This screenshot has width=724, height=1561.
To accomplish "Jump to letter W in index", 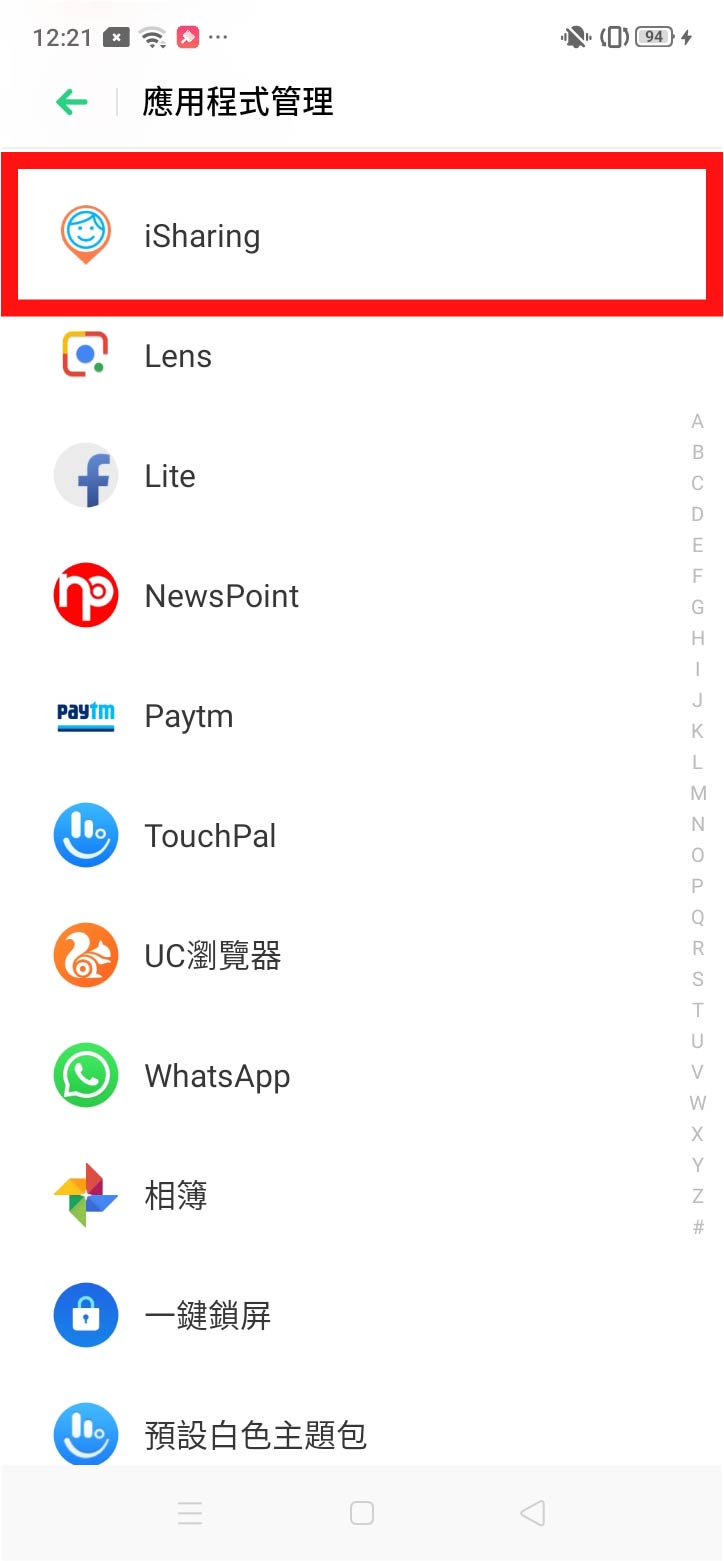I will click(x=698, y=1103).
